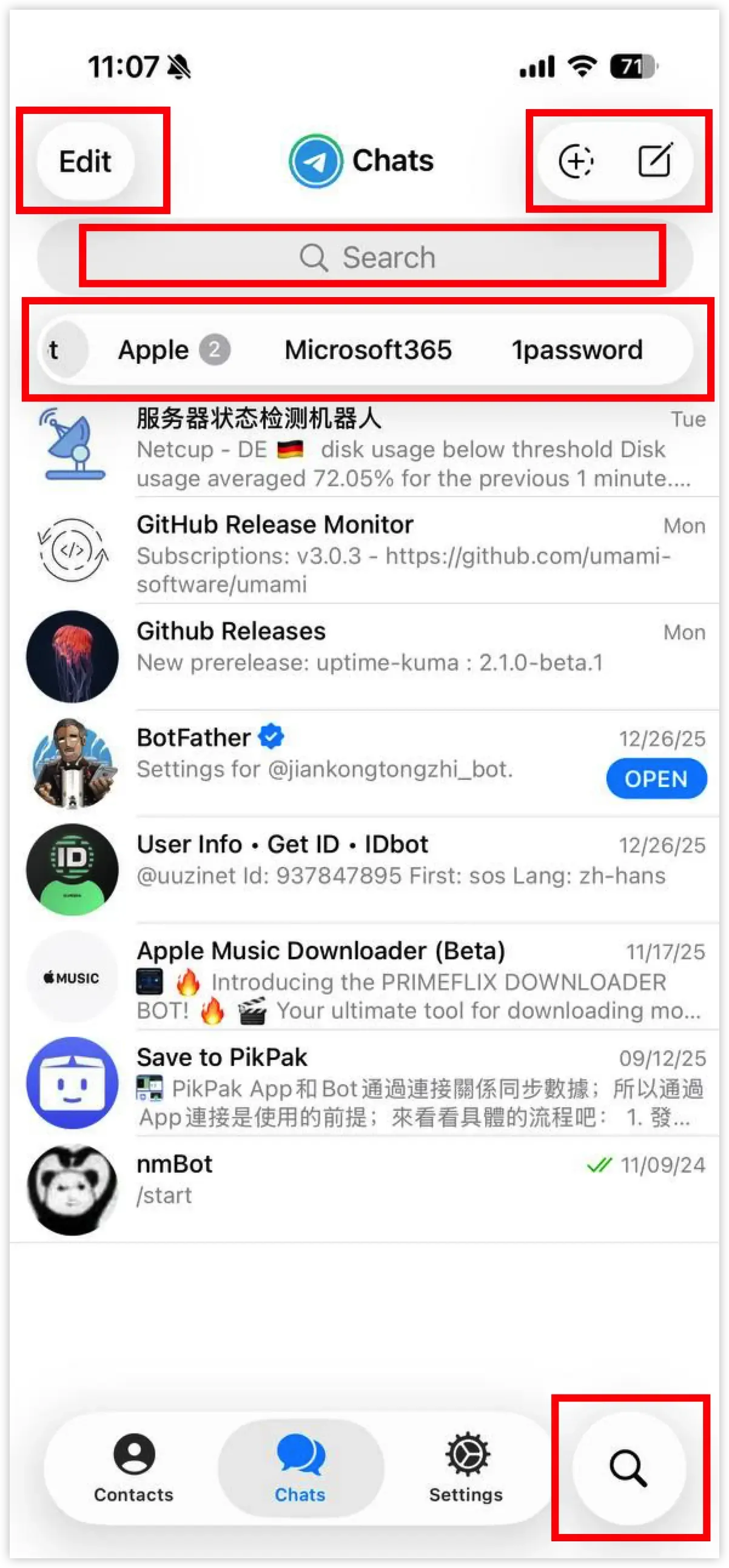Compose a new message
This screenshot has height=1568, width=729.
[x=654, y=160]
